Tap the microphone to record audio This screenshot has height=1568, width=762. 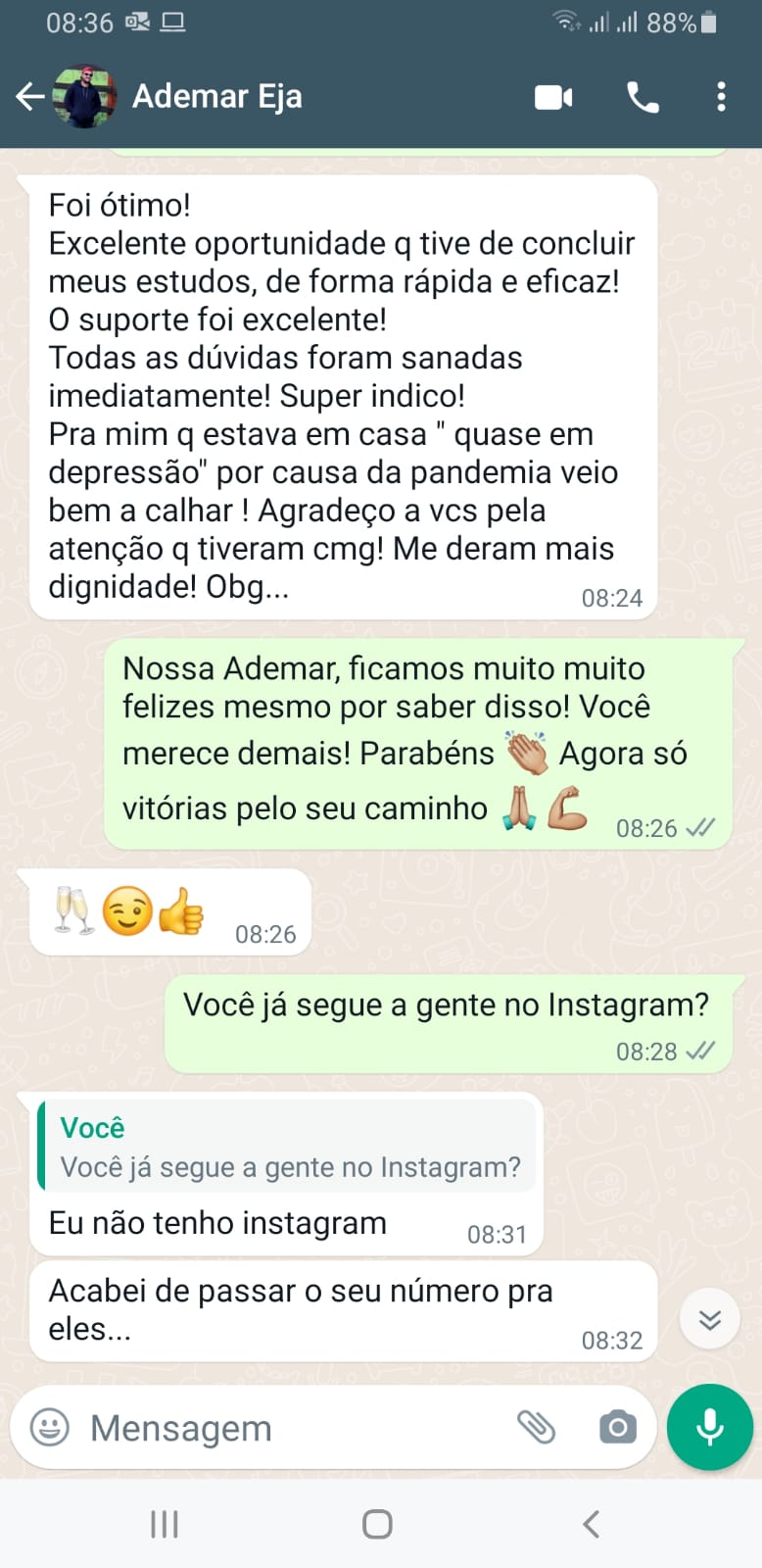(709, 1427)
